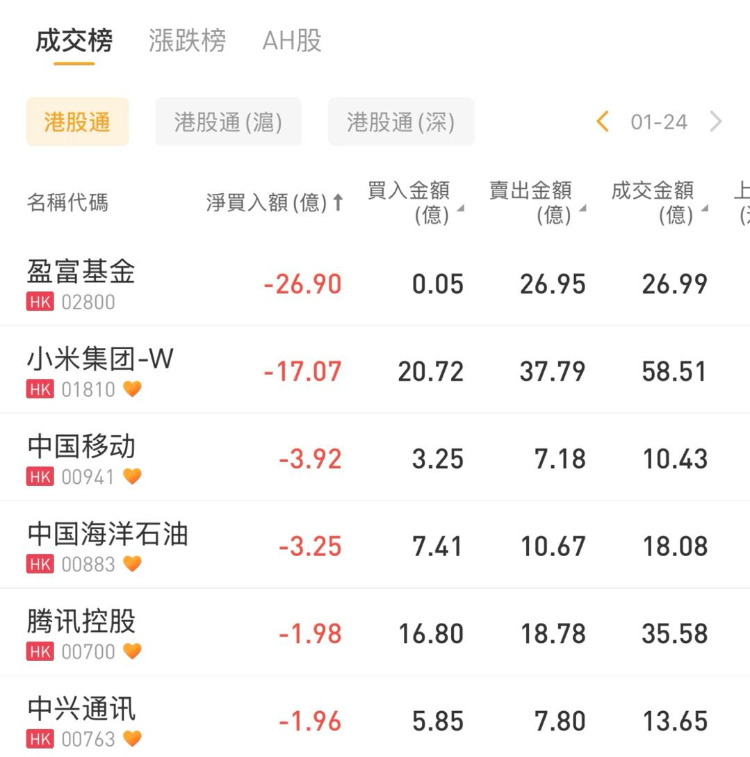This screenshot has width=750, height=757.
Task: Select the 港股通 filter chip
Action: point(77,122)
